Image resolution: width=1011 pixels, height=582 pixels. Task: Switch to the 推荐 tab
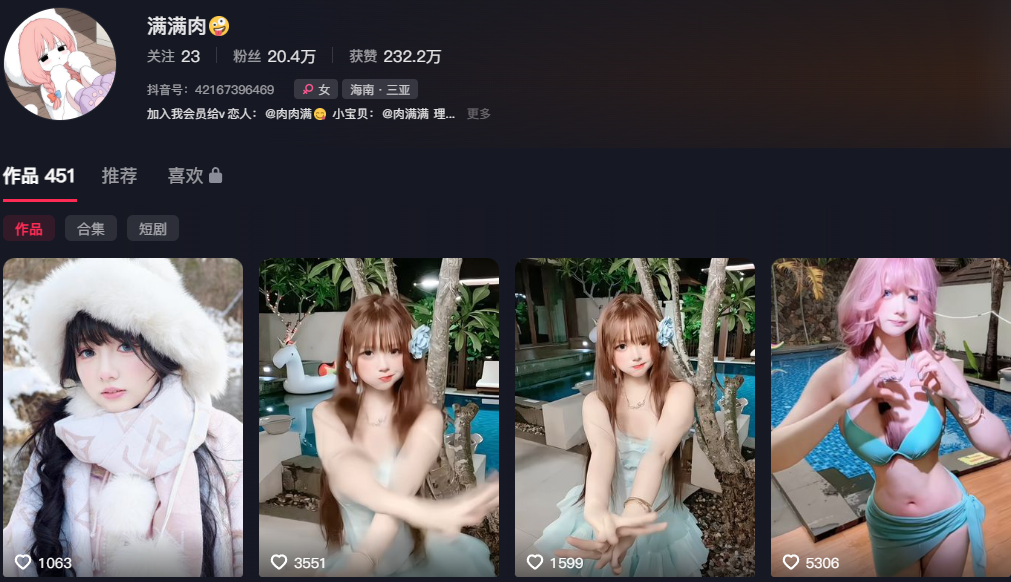pyautogui.click(x=119, y=176)
